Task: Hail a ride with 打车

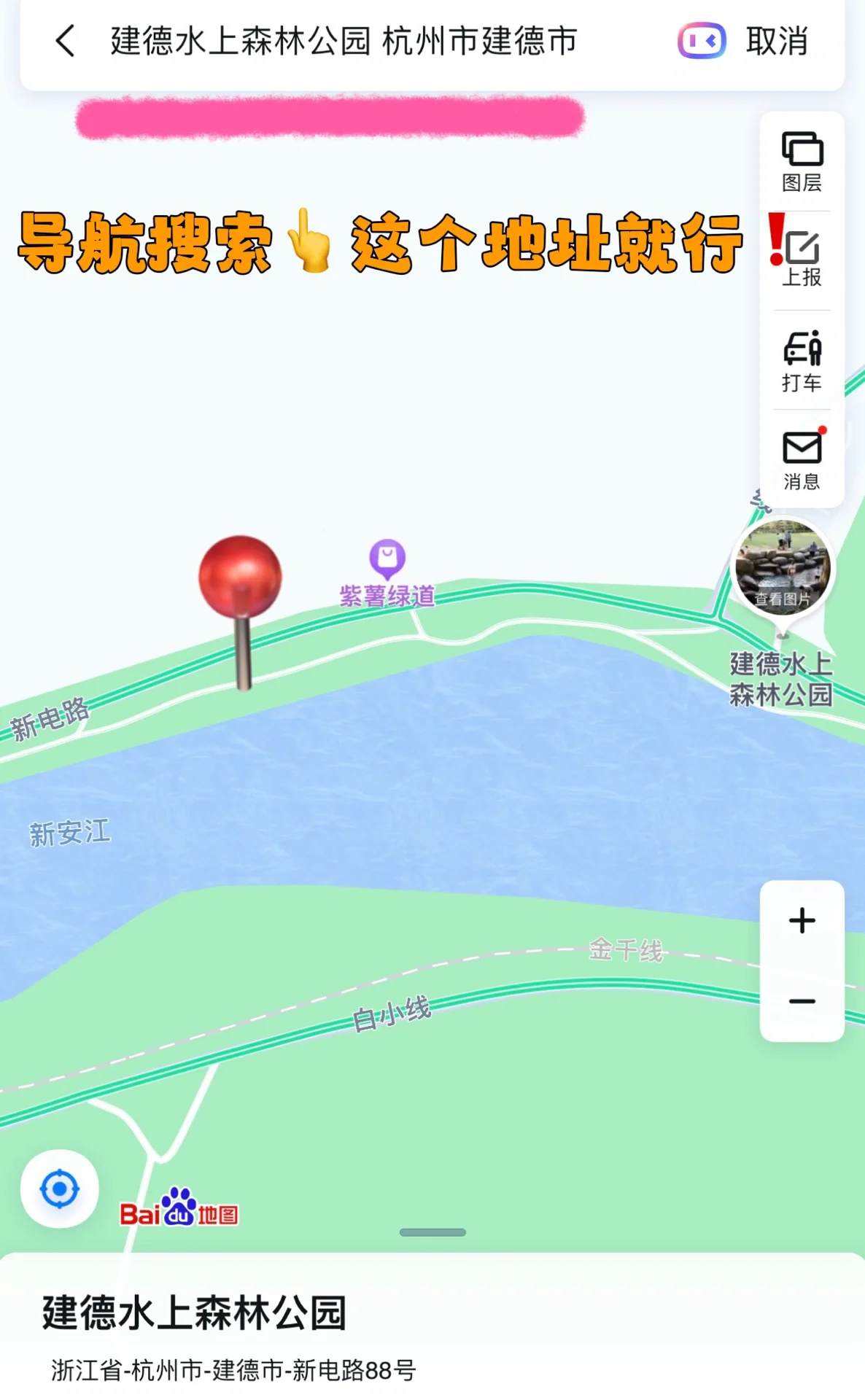Action: (x=802, y=361)
